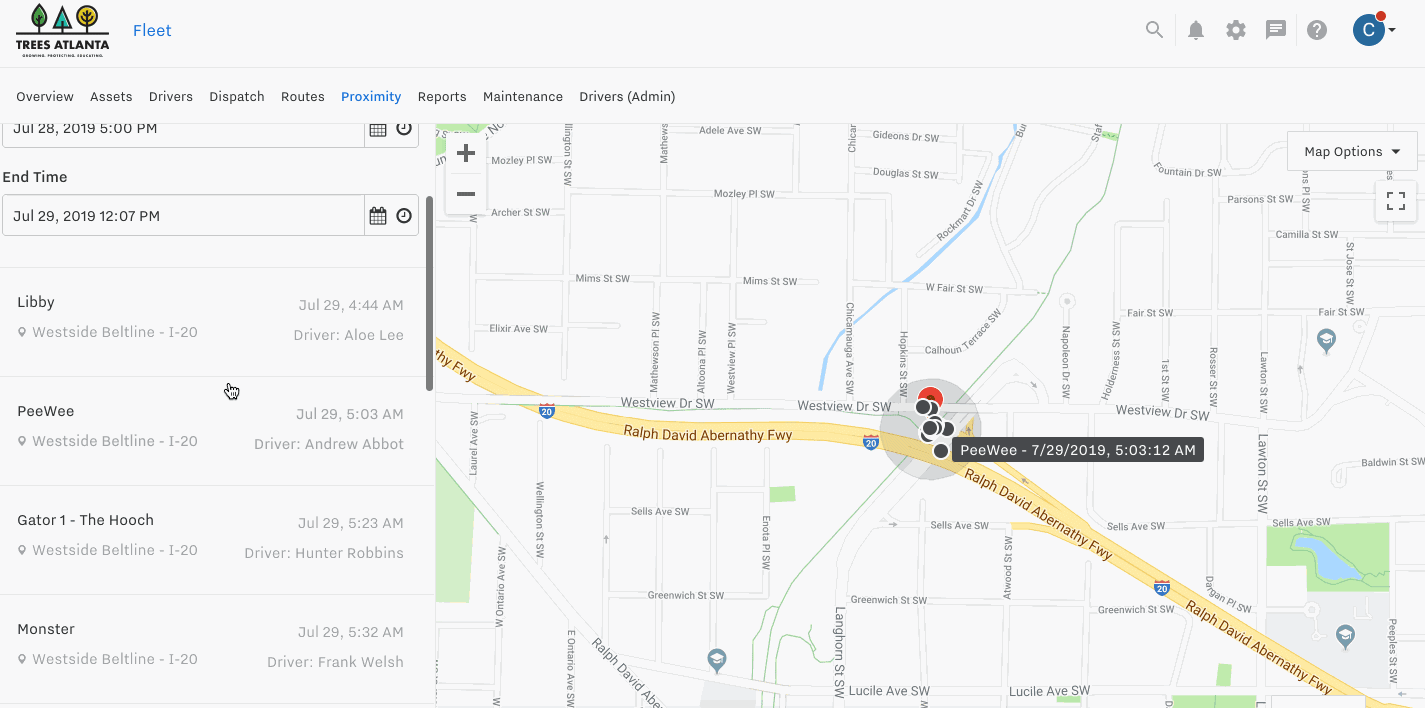Enter fullscreen map view
The width and height of the screenshot is (1425, 708).
click(1396, 201)
